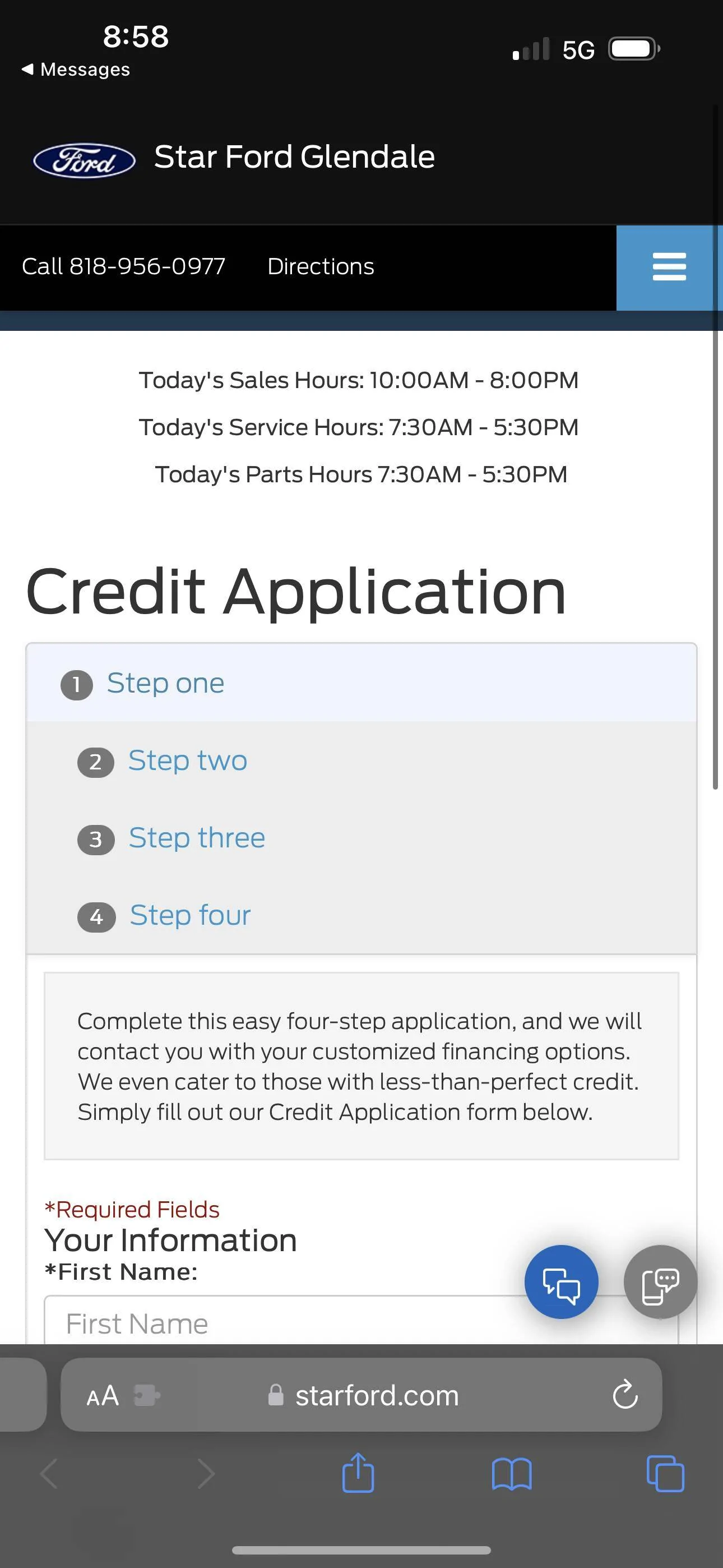Reload the starford.com page

pos(625,1395)
